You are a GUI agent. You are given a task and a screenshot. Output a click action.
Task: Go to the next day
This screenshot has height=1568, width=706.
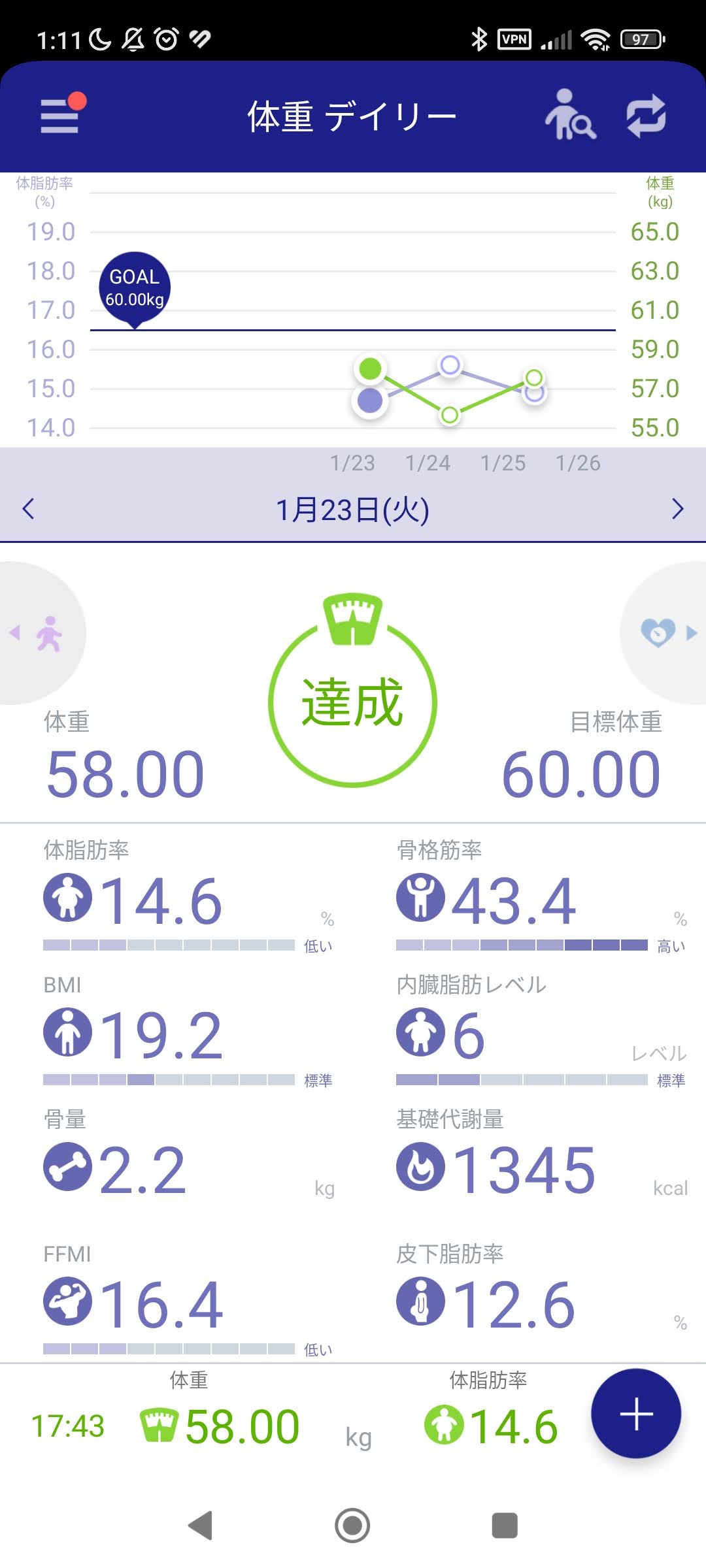(x=677, y=509)
